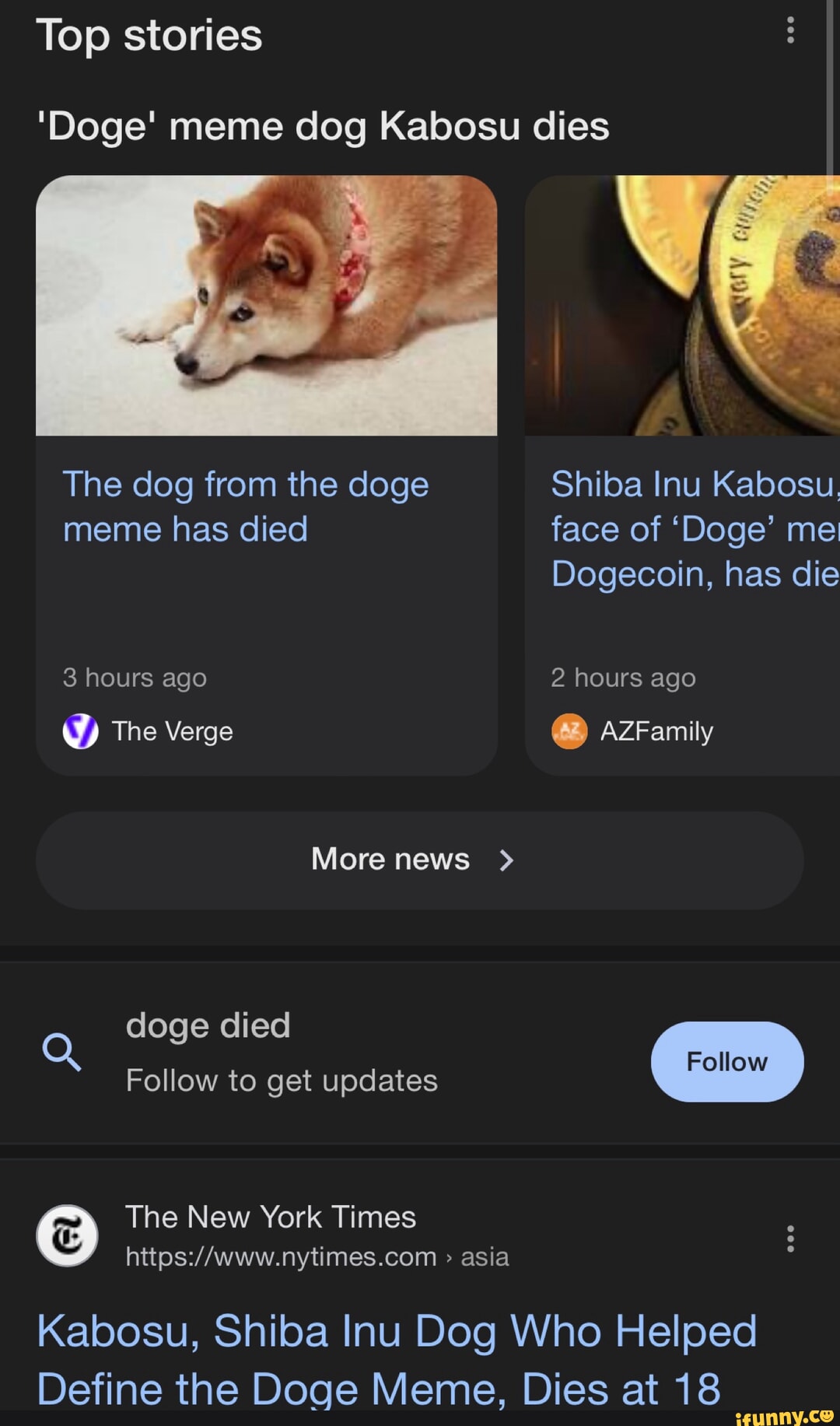Viewport: 840px width, 1426px height.
Task: Click the AZFamily publisher logo
Action: click(569, 731)
